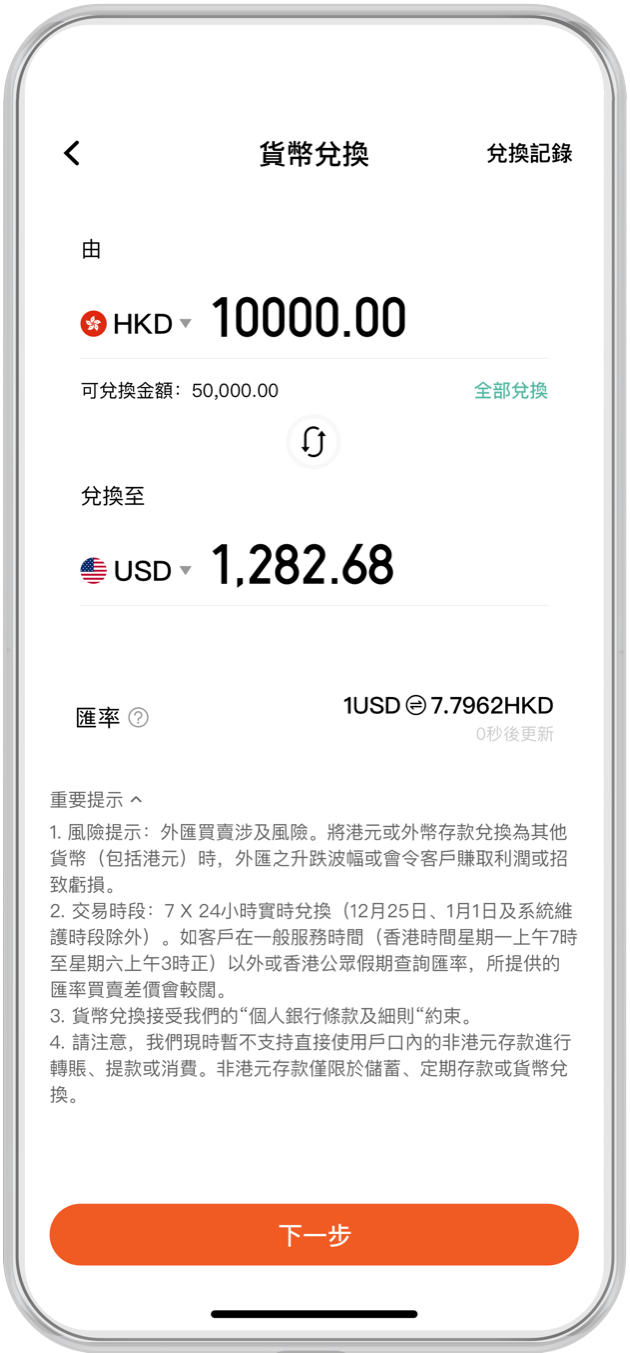Open the USD target currency dropdown
Image resolution: width=630 pixels, height=1353 pixels.
click(x=136, y=571)
